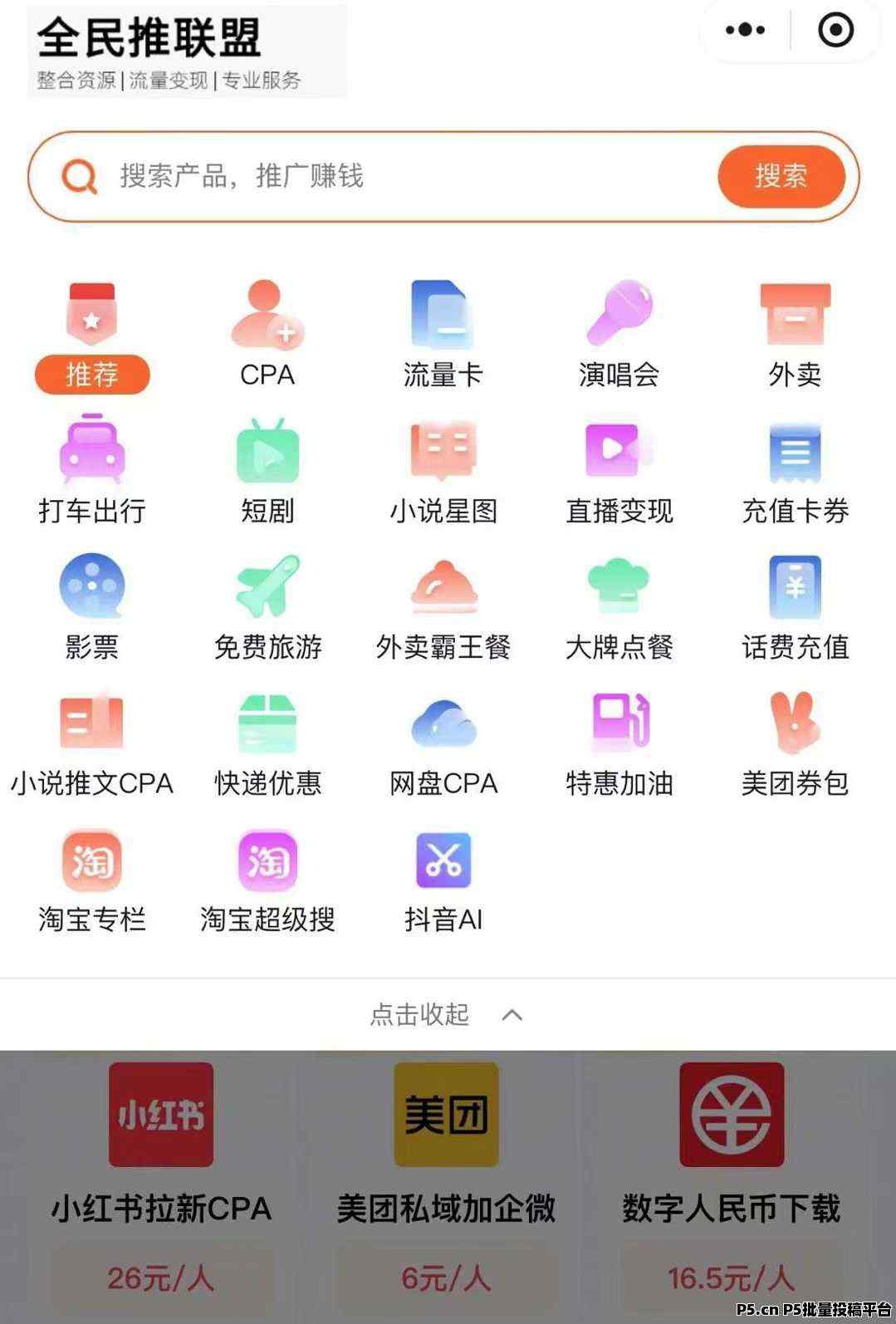The image size is (896, 1324).
Task: View the 数字人民币下载 product card
Action: click(732, 1163)
